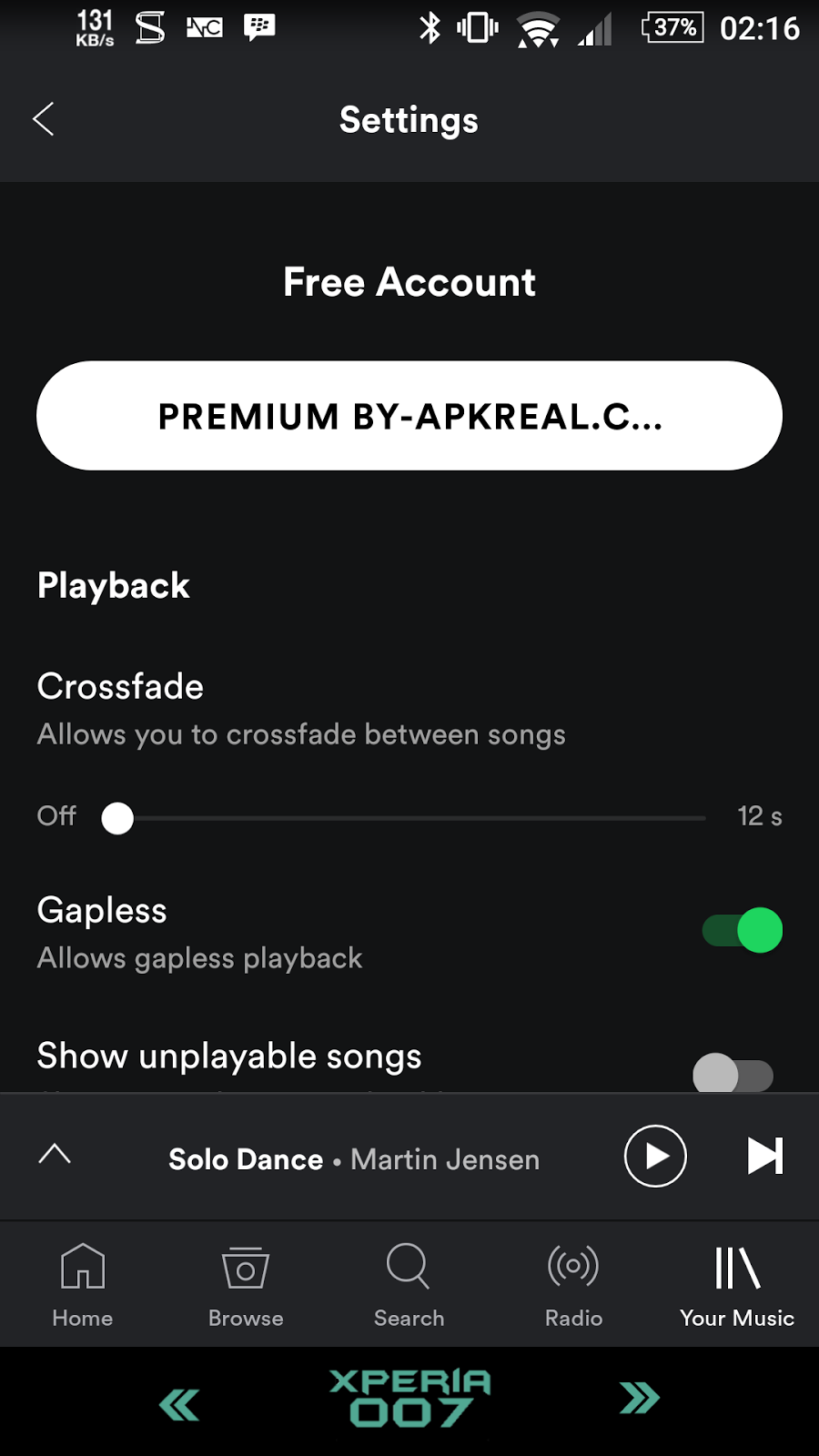819x1456 pixels.
Task: Open Solo Dance track info
Action: click(353, 1159)
